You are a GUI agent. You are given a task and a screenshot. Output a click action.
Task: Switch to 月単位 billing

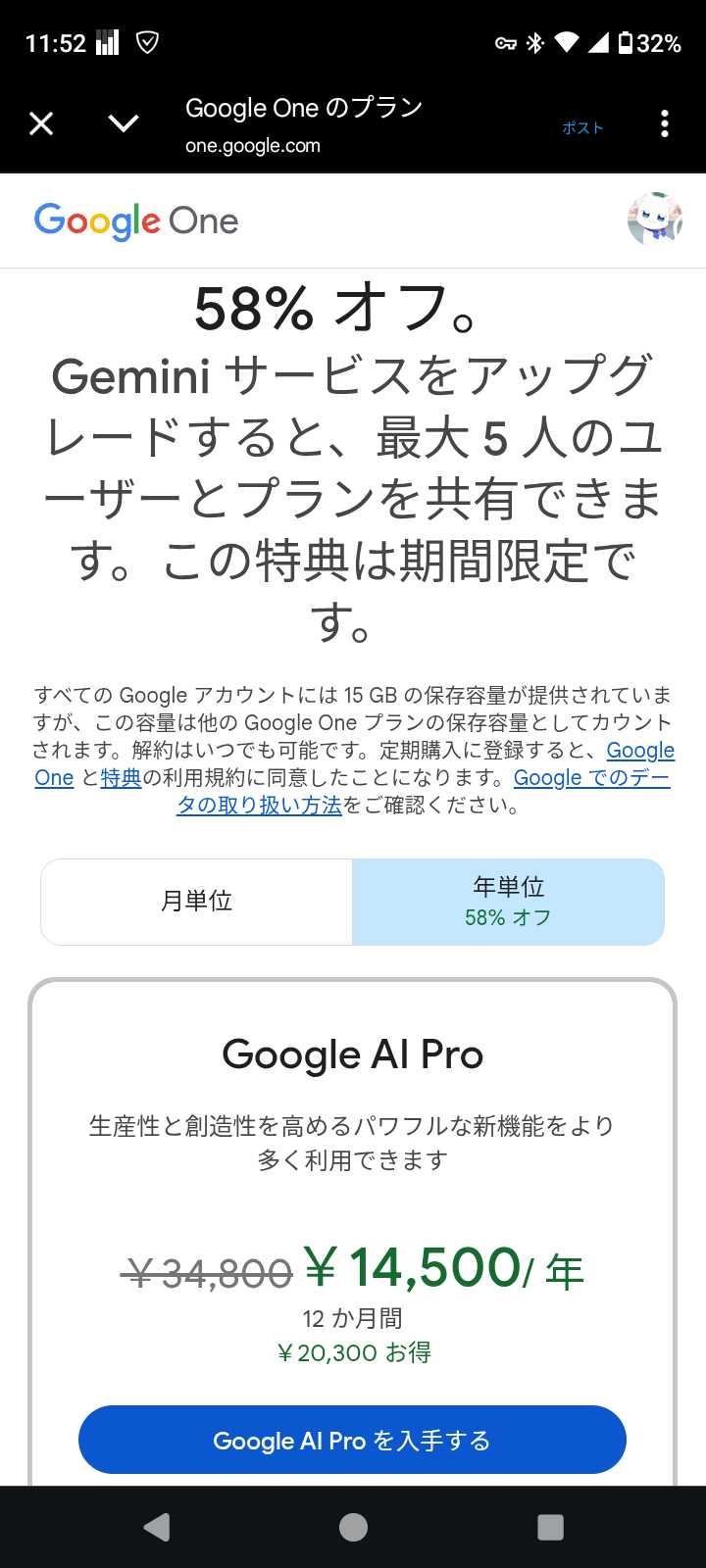196,902
